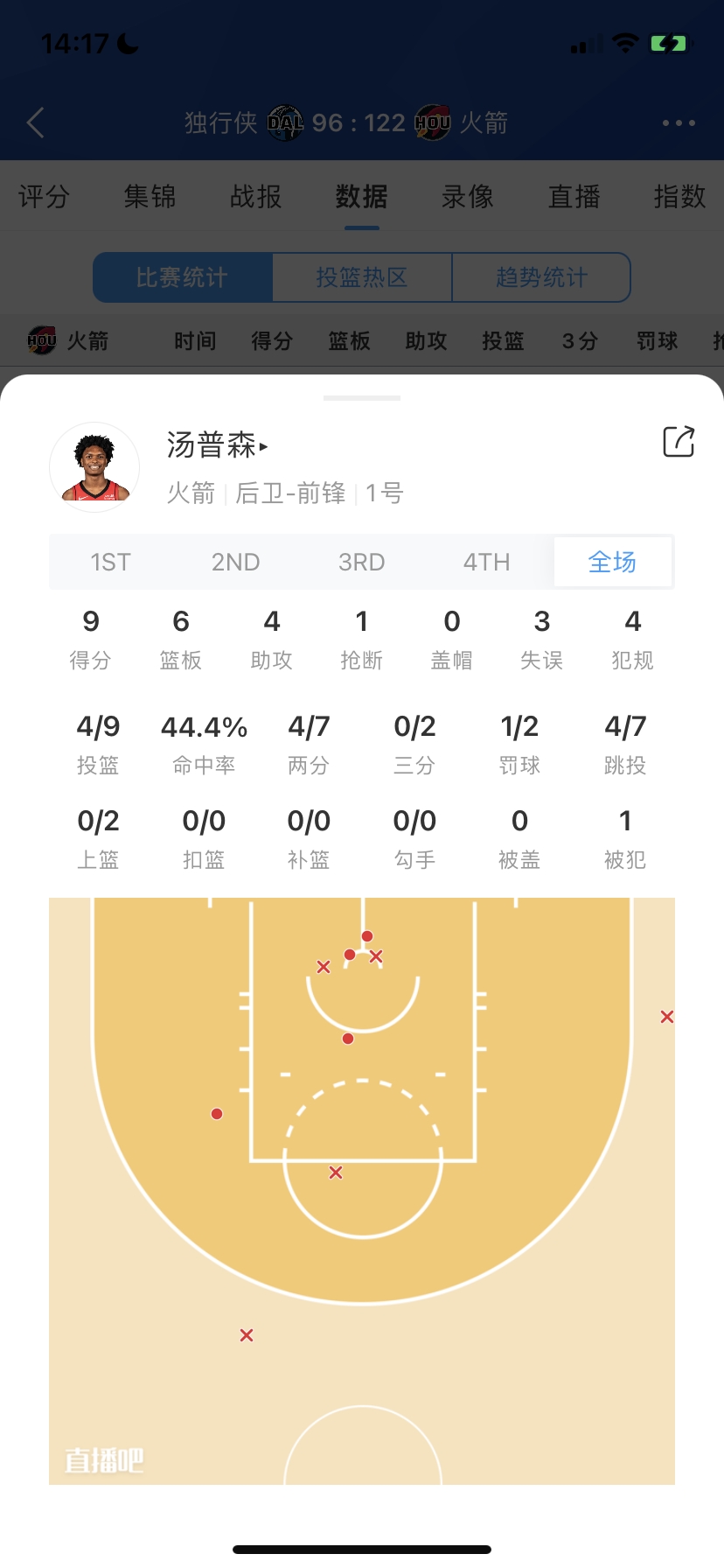
Task: Go to the 战报 tab
Action: (255, 197)
